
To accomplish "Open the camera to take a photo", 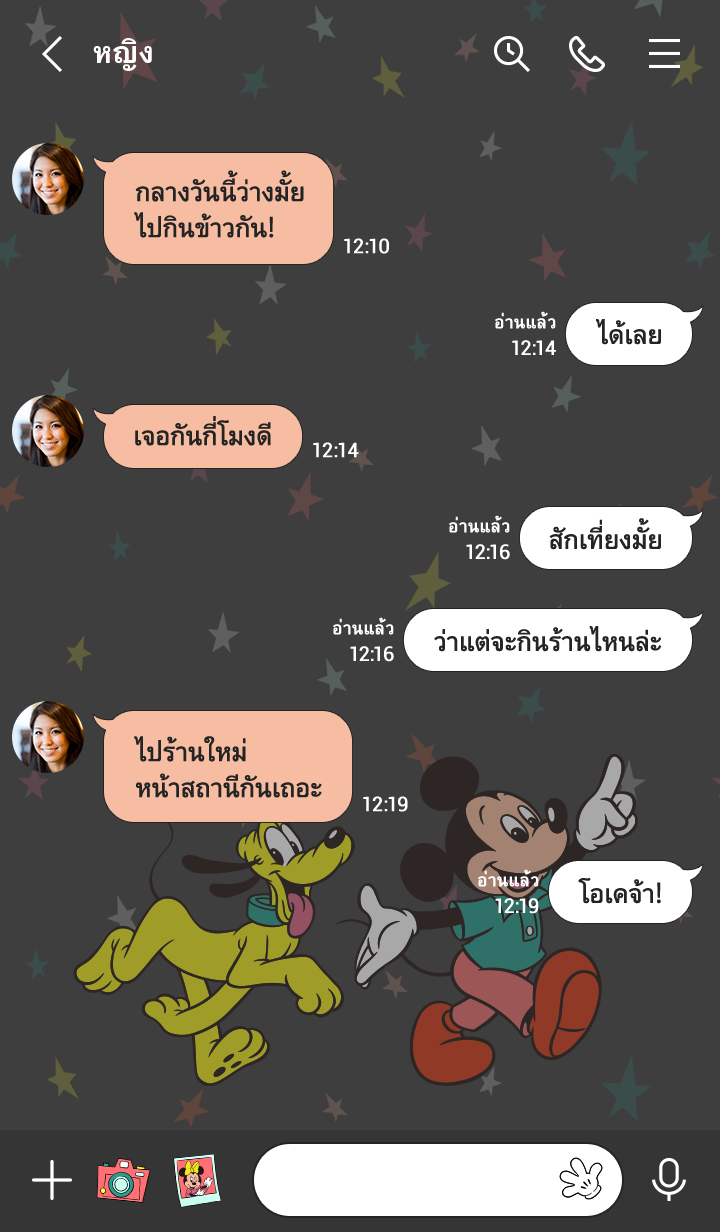I will point(122,1181).
